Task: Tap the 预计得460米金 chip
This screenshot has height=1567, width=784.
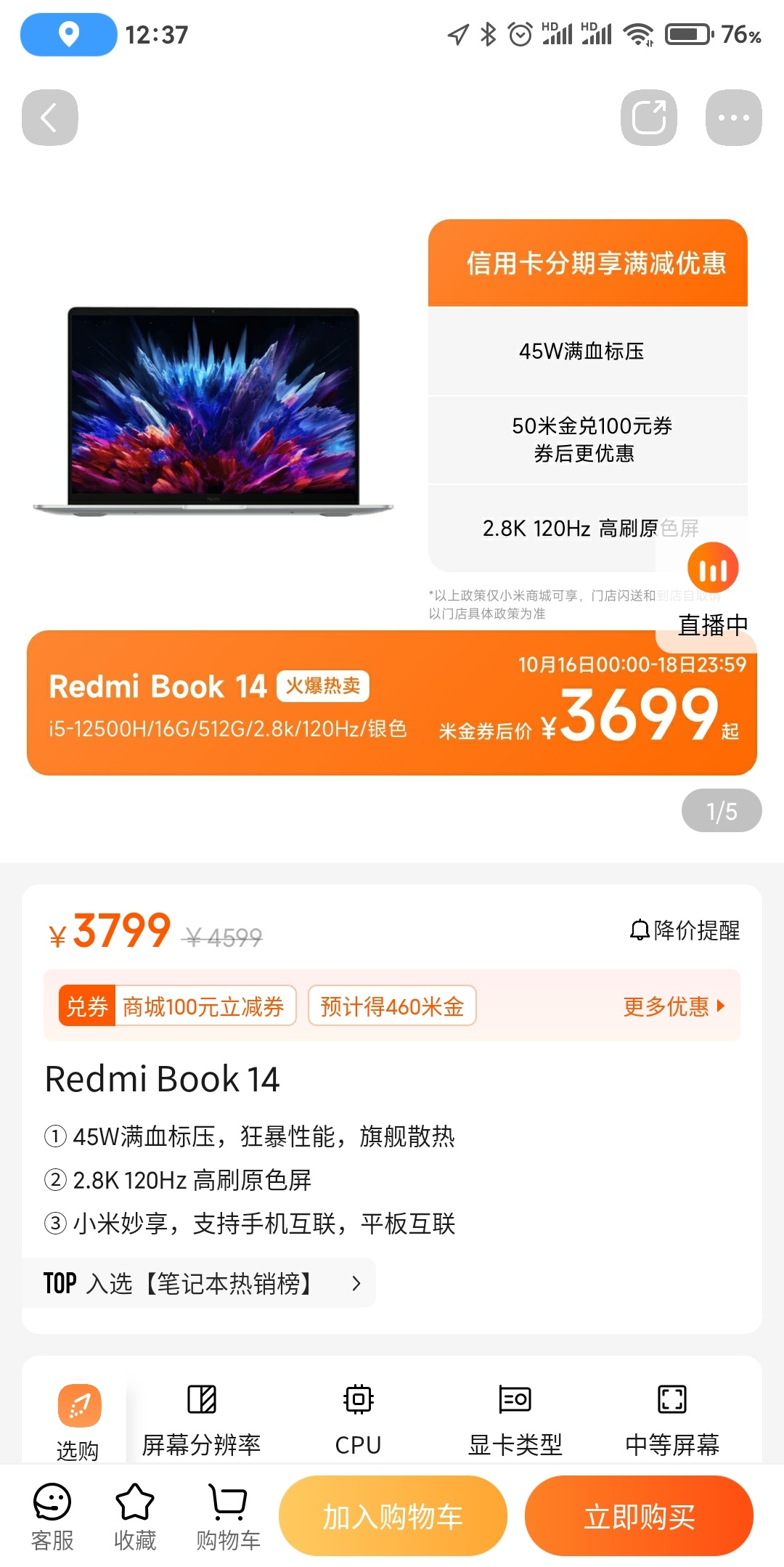Action: coord(392,1006)
